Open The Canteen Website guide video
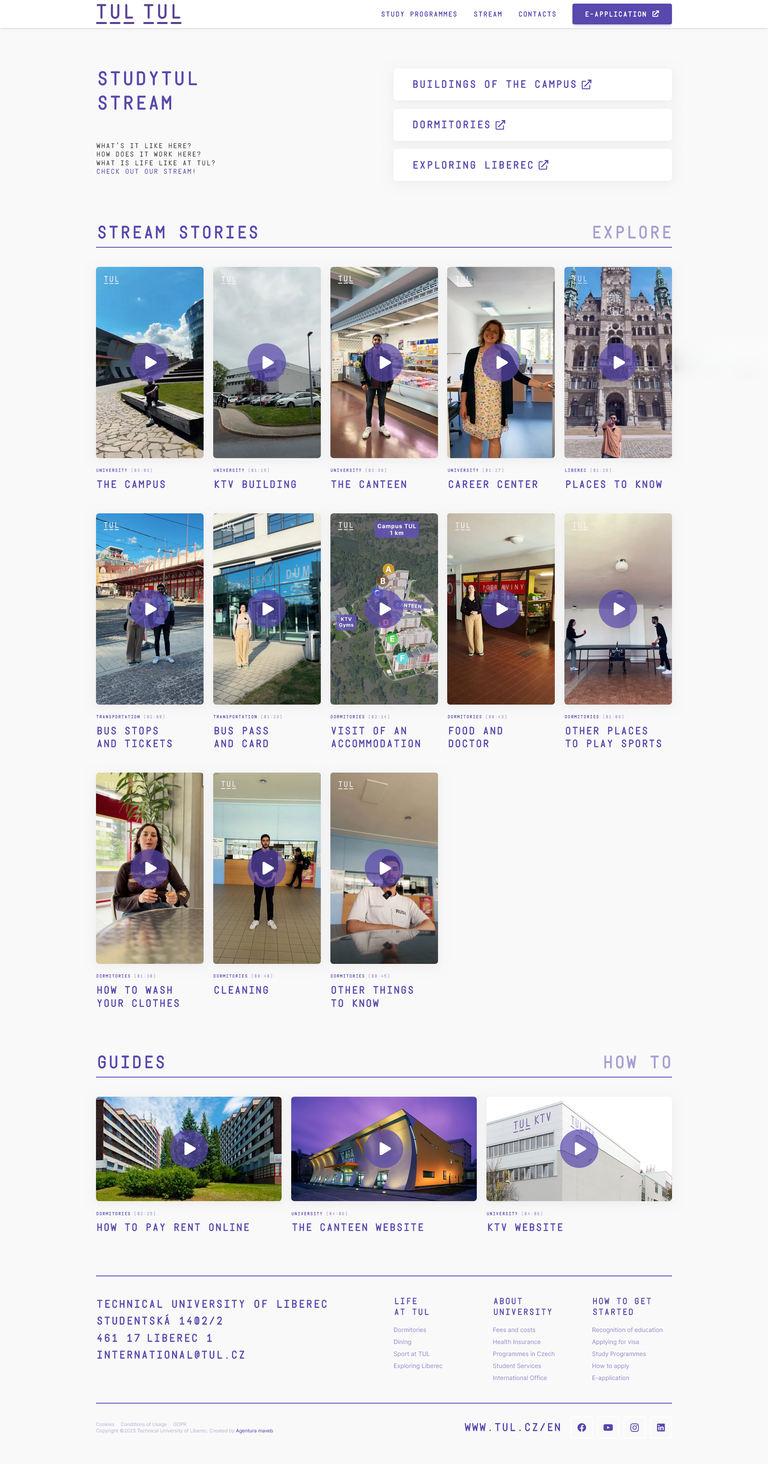The width and height of the screenshot is (768, 1464). click(384, 1148)
